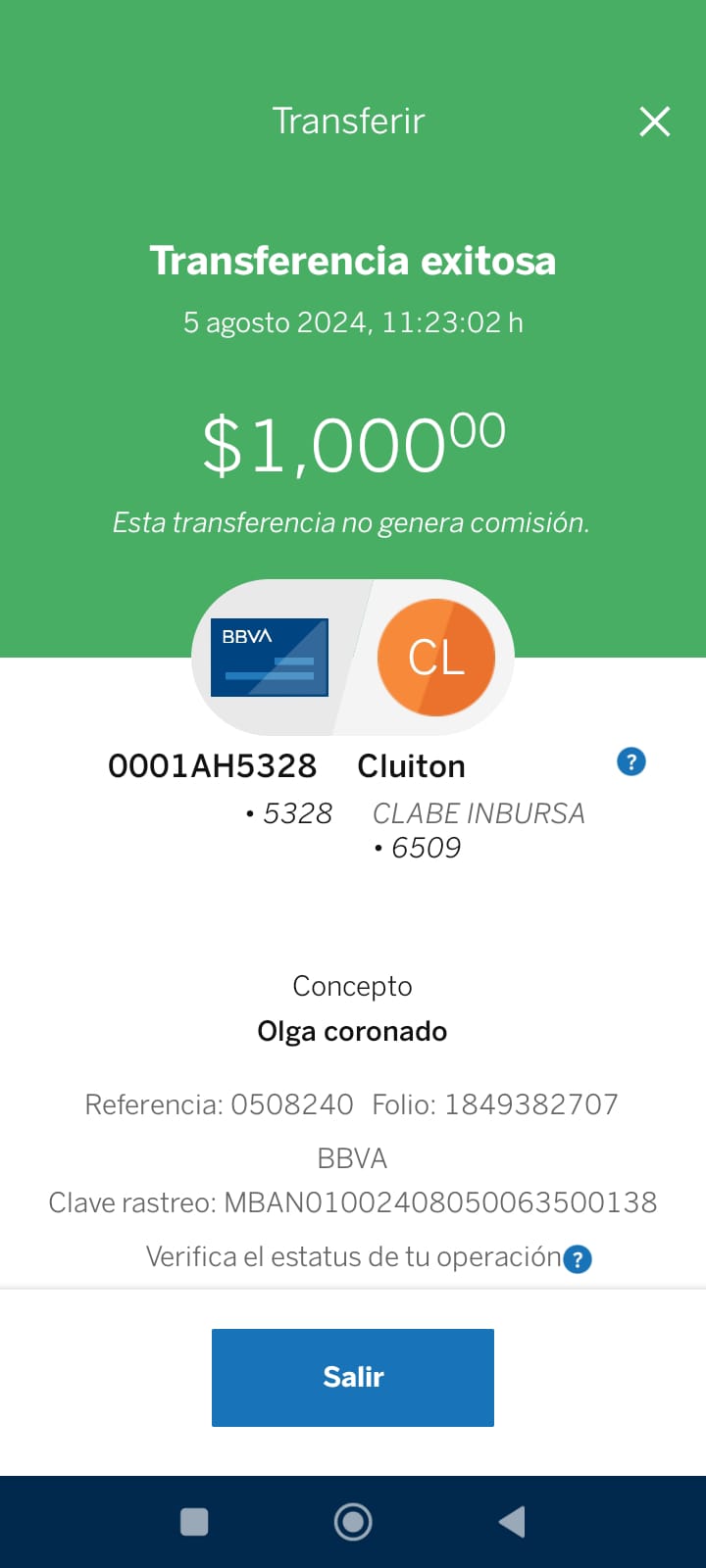Viewport: 706px width, 1568px height.
Task: Go to the home screen via navigation bar
Action: click(353, 1521)
